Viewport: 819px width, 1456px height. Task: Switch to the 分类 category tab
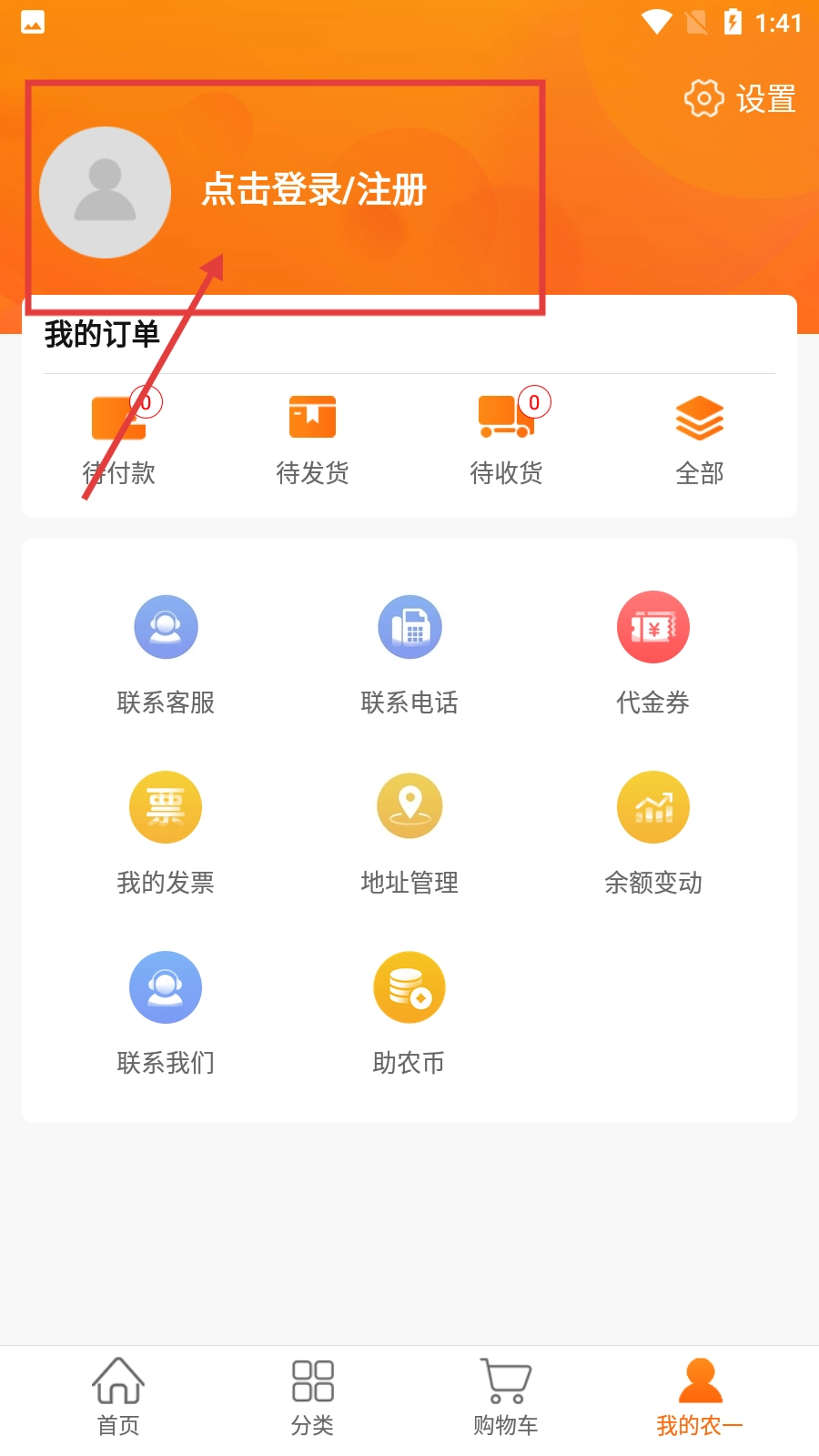pyautogui.click(x=312, y=1398)
